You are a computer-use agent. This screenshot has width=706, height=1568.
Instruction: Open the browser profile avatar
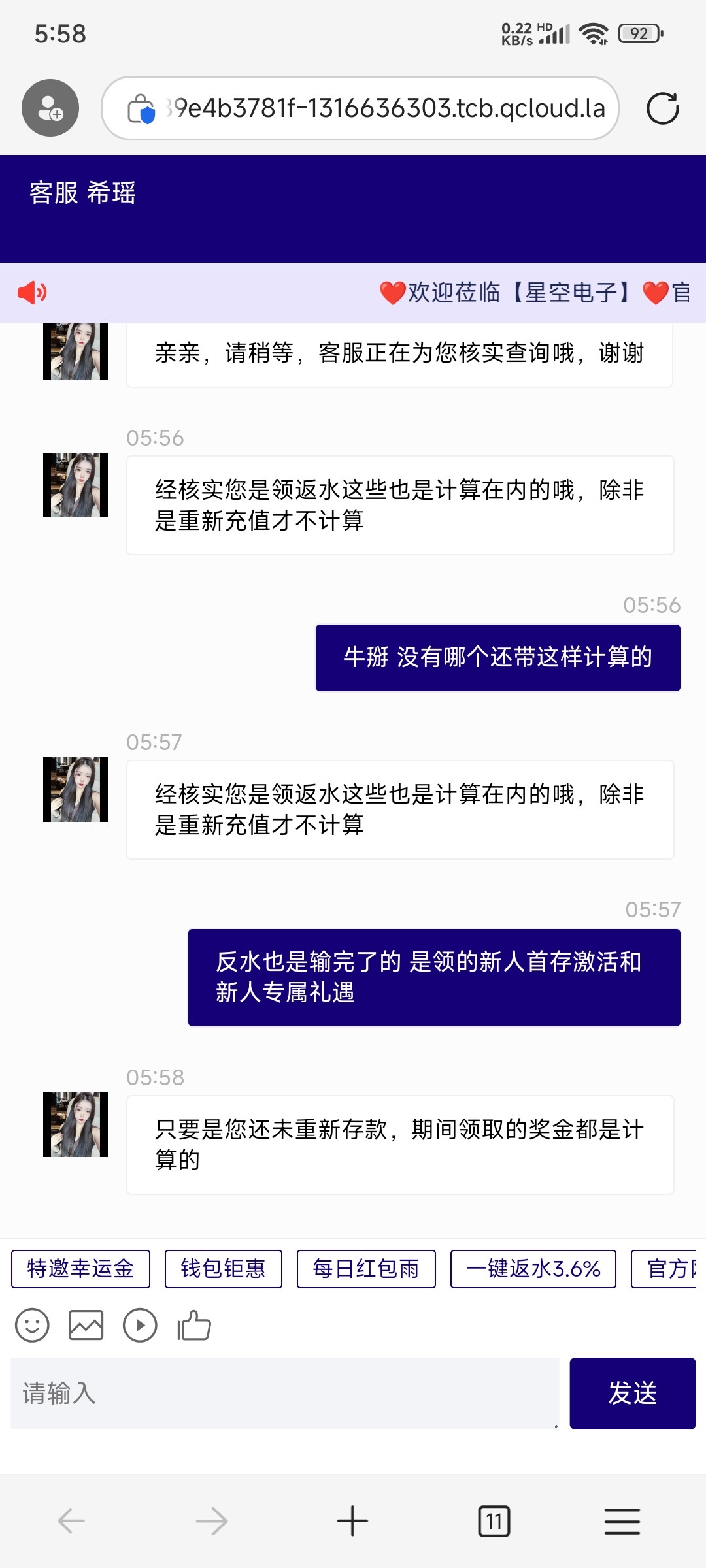(50, 108)
